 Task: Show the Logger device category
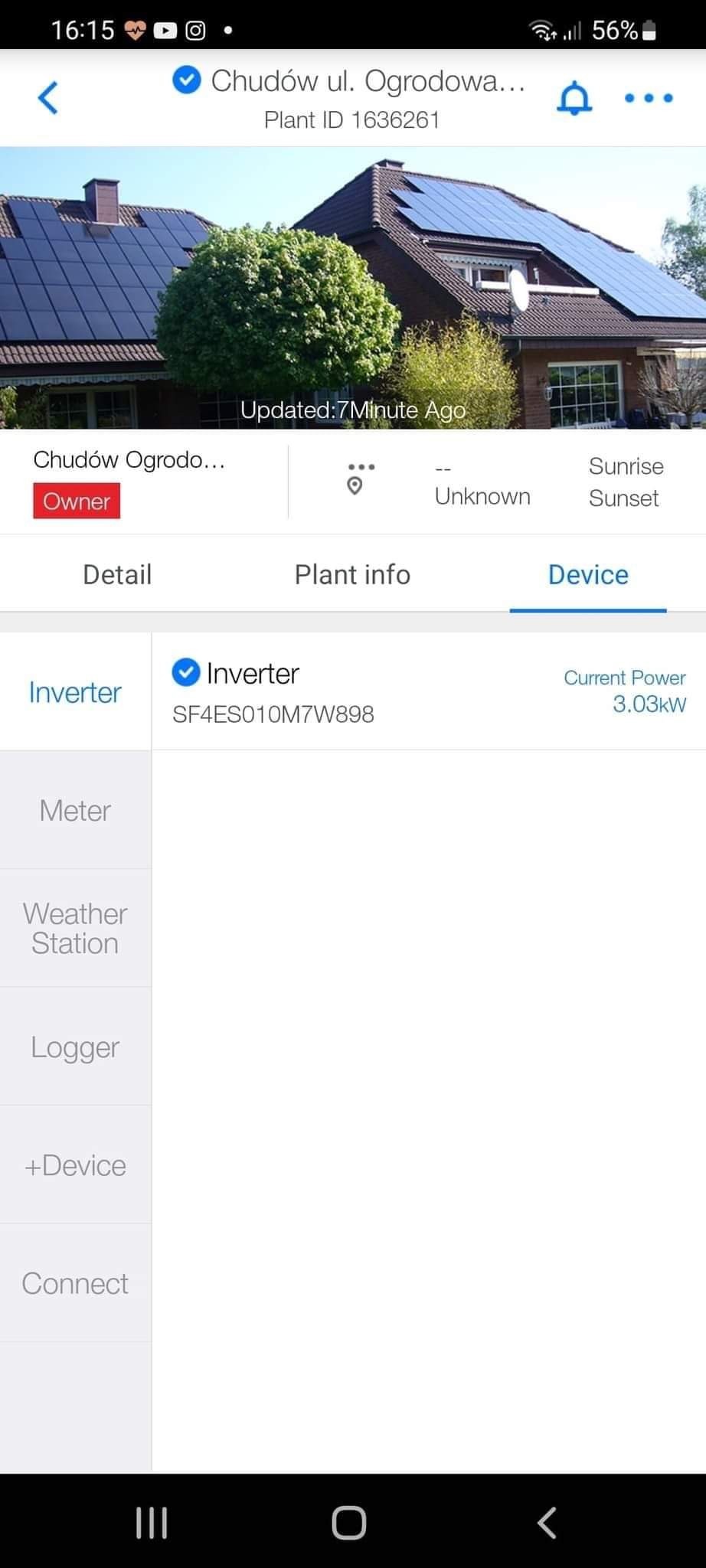click(75, 1047)
